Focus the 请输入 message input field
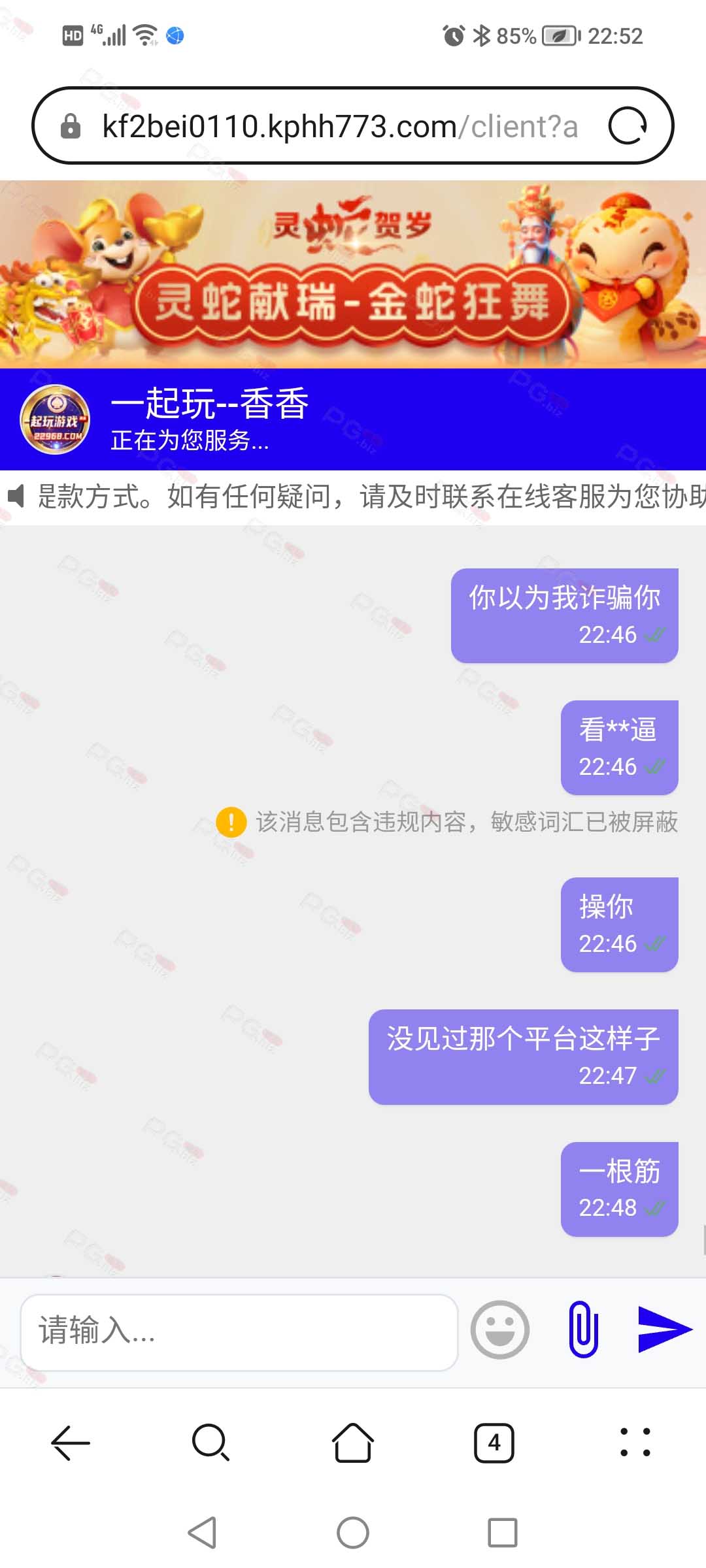This screenshot has height=1568, width=706. (239, 1332)
